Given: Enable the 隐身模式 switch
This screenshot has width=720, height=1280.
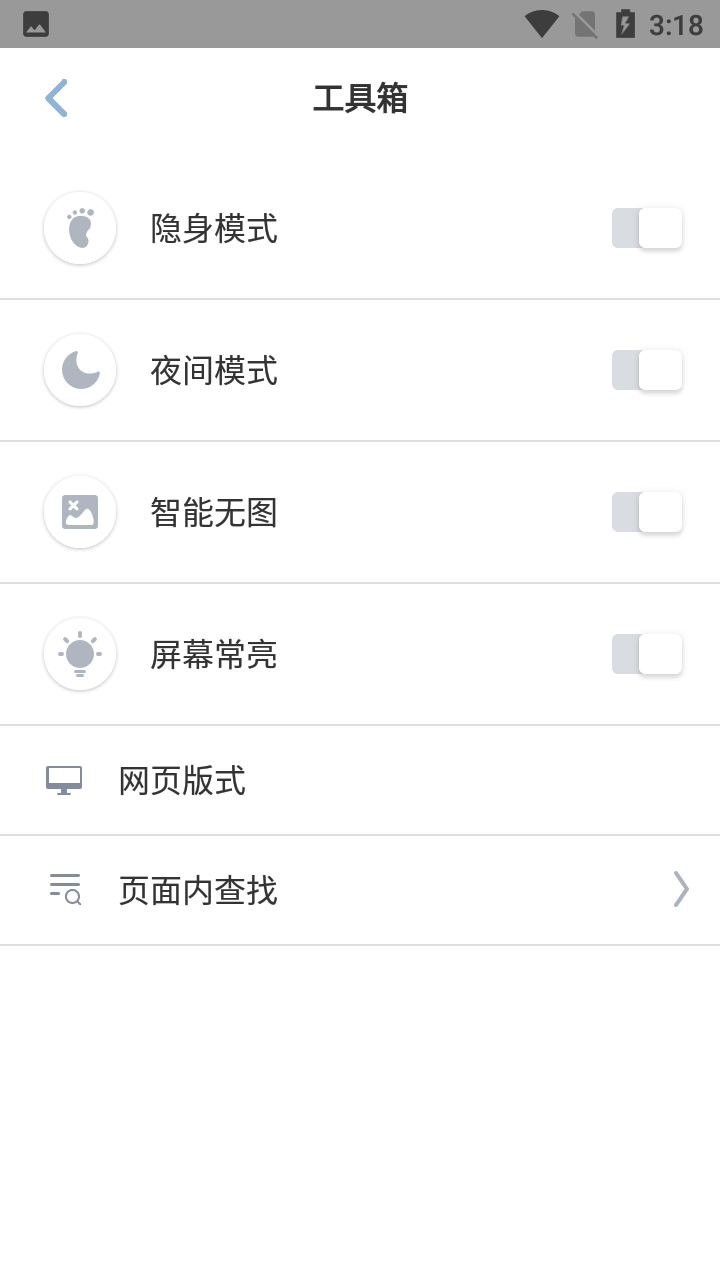Looking at the screenshot, I should click(647, 228).
